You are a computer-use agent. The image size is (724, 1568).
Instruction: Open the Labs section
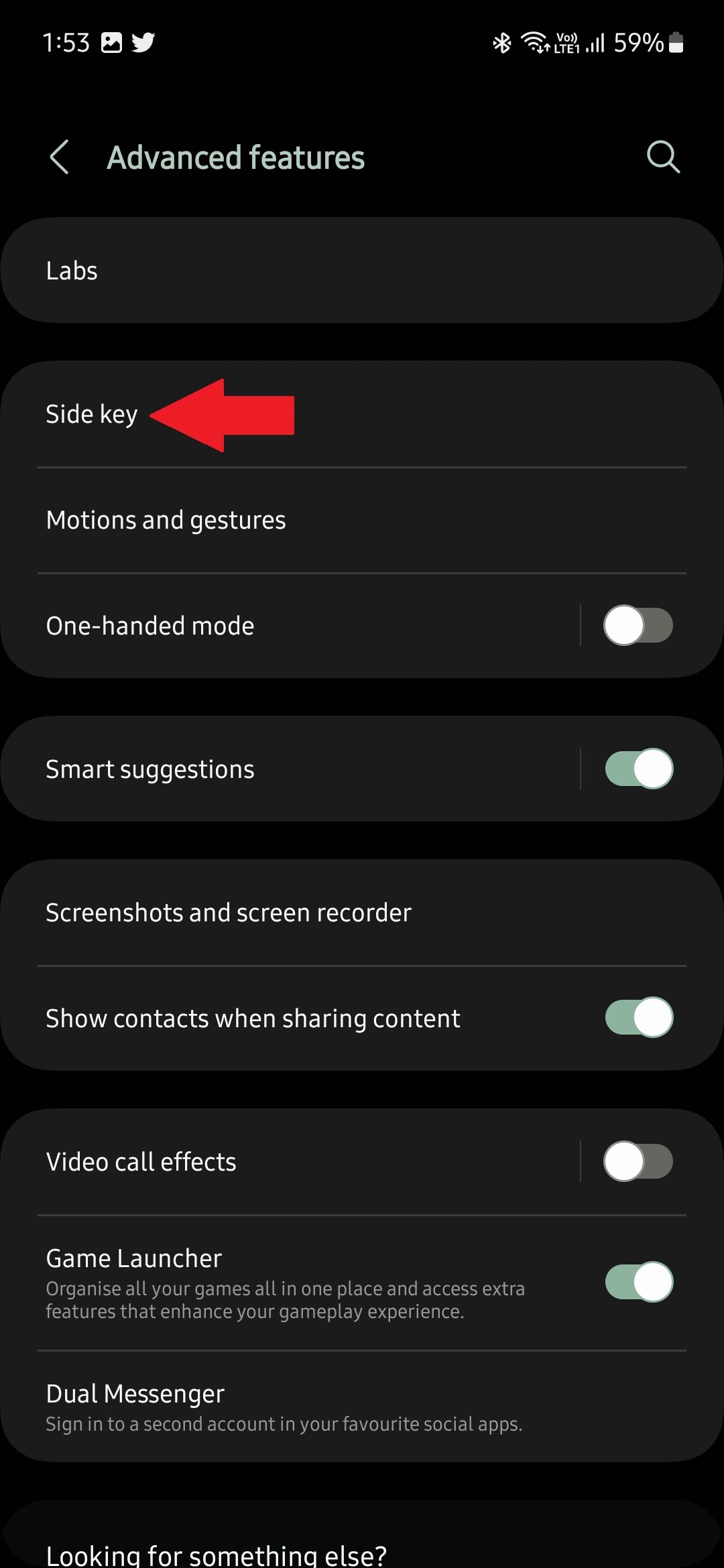[72, 270]
